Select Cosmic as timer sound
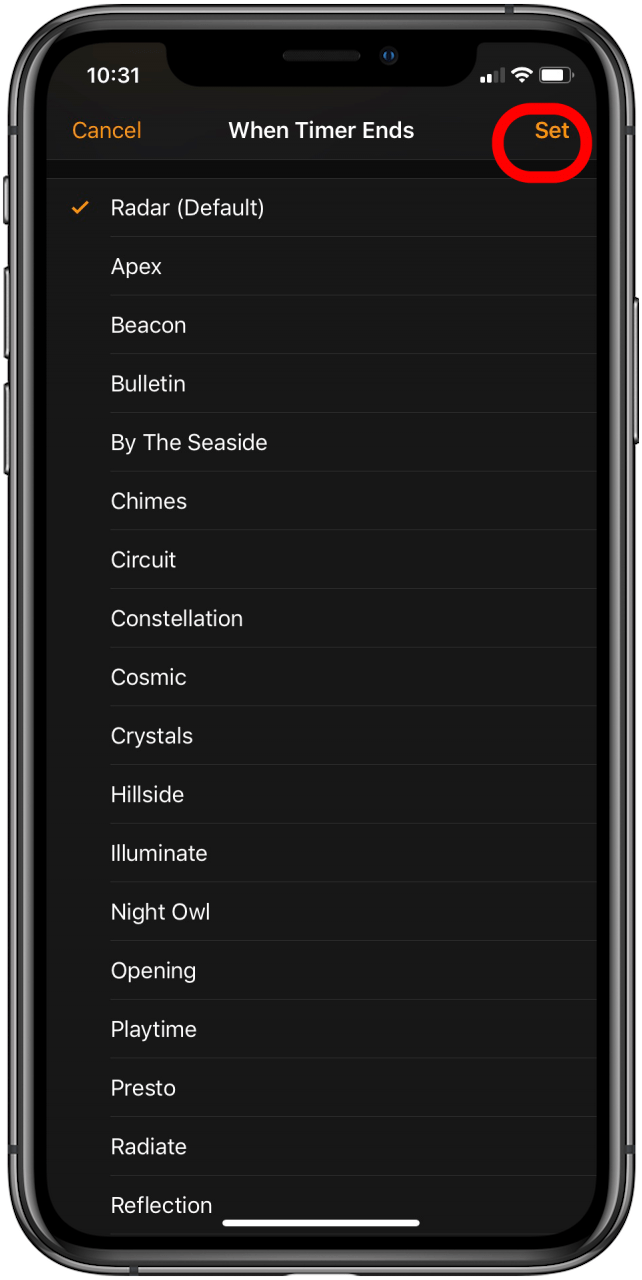The height and width of the screenshot is (1280, 642). pos(149,678)
